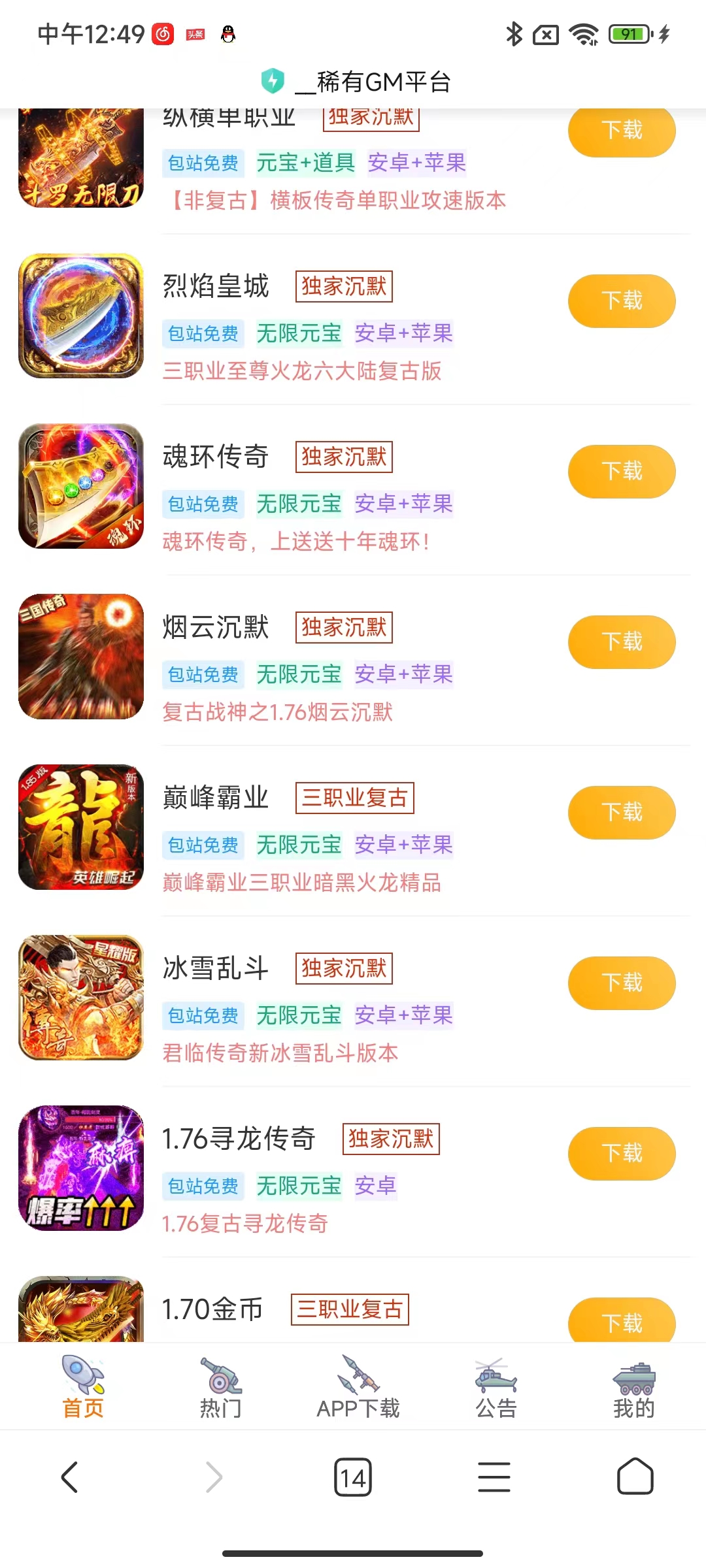Viewport: 706px width, 1568px height.
Task: Go back with the browser back arrow
Action: tap(70, 1477)
